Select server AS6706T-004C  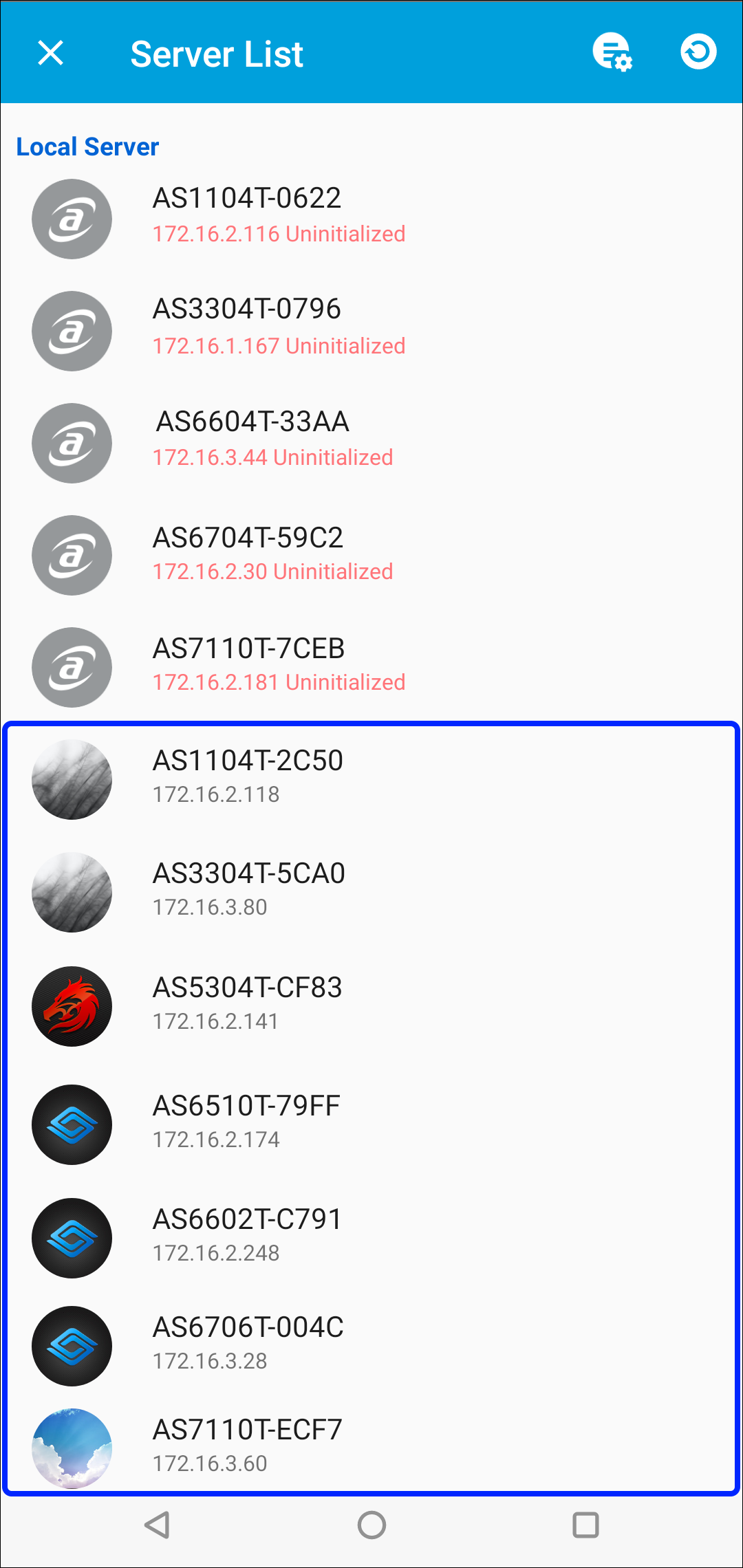click(371, 1346)
